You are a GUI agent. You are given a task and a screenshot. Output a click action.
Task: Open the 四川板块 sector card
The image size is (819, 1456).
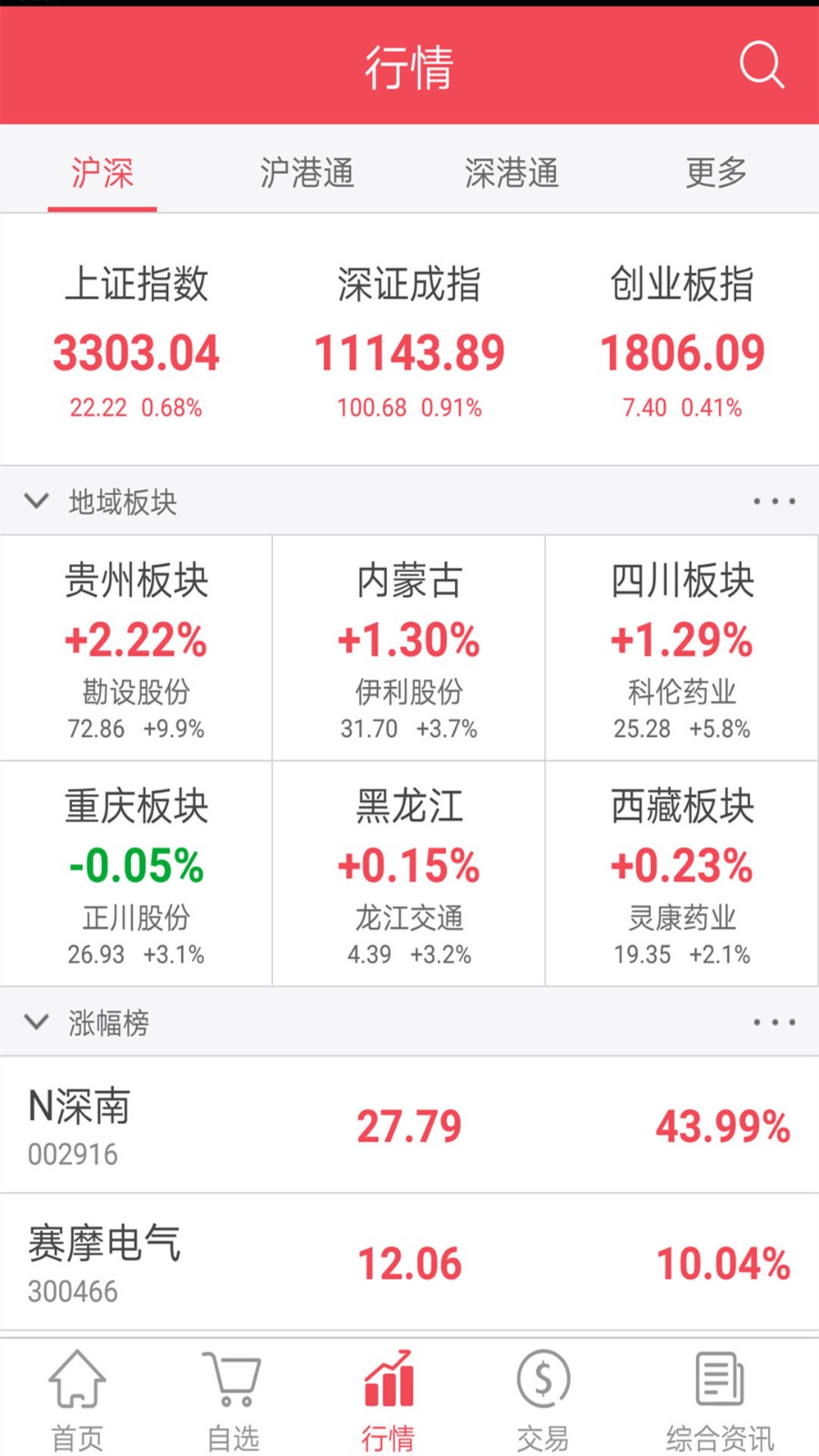click(x=682, y=648)
